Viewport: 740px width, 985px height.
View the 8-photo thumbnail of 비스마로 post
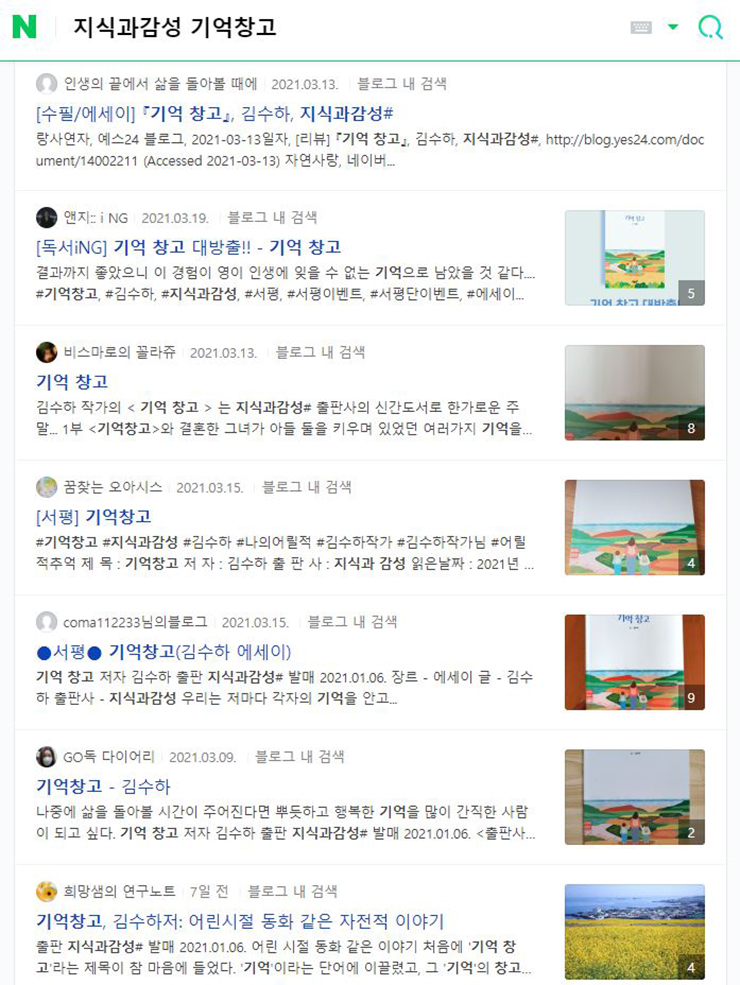coord(634,392)
